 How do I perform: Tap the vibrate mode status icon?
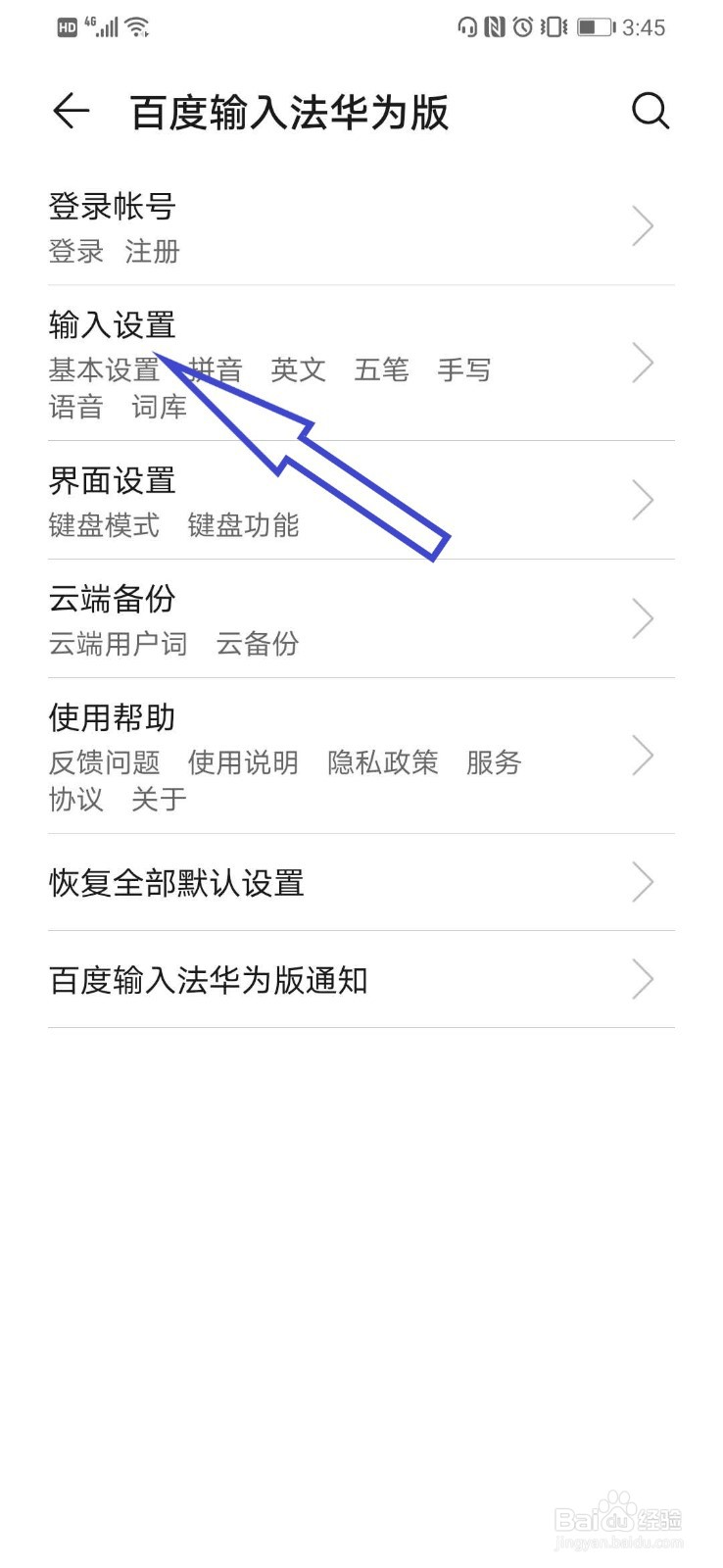point(554,26)
